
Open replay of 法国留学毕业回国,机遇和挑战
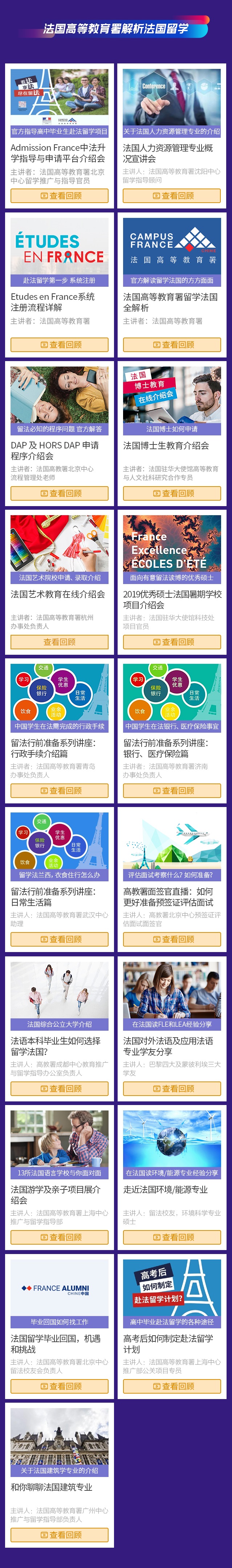point(59,1386)
